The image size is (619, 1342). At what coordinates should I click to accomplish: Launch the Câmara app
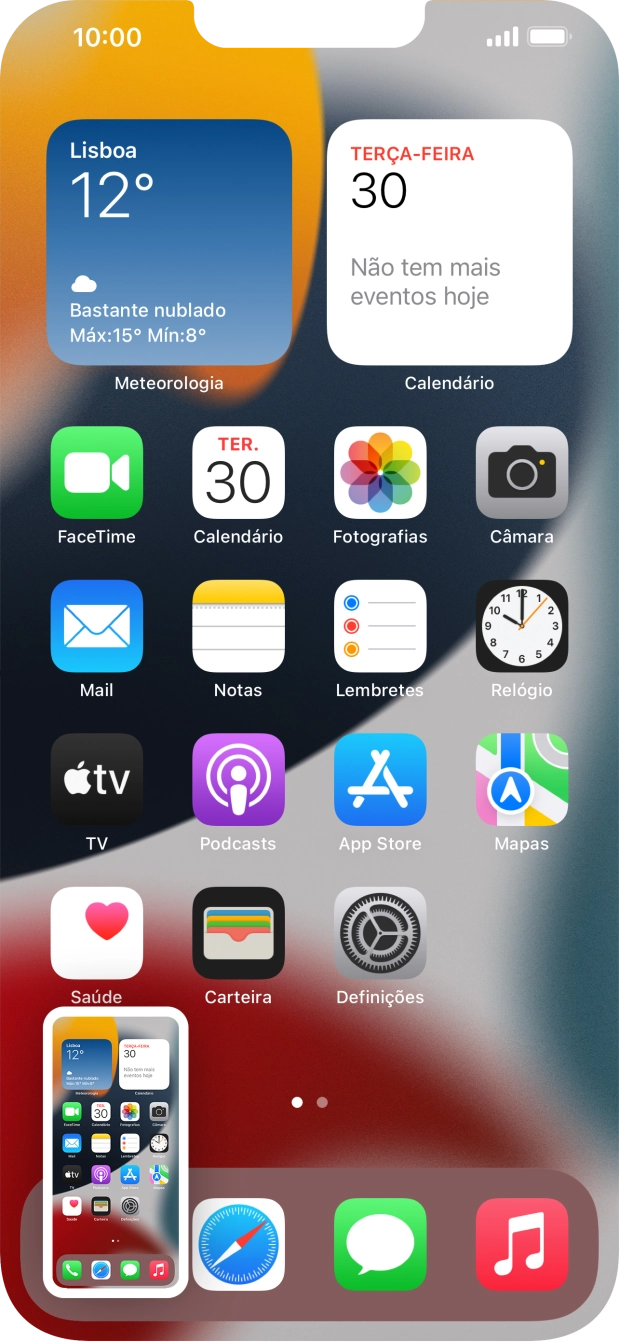point(521,473)
